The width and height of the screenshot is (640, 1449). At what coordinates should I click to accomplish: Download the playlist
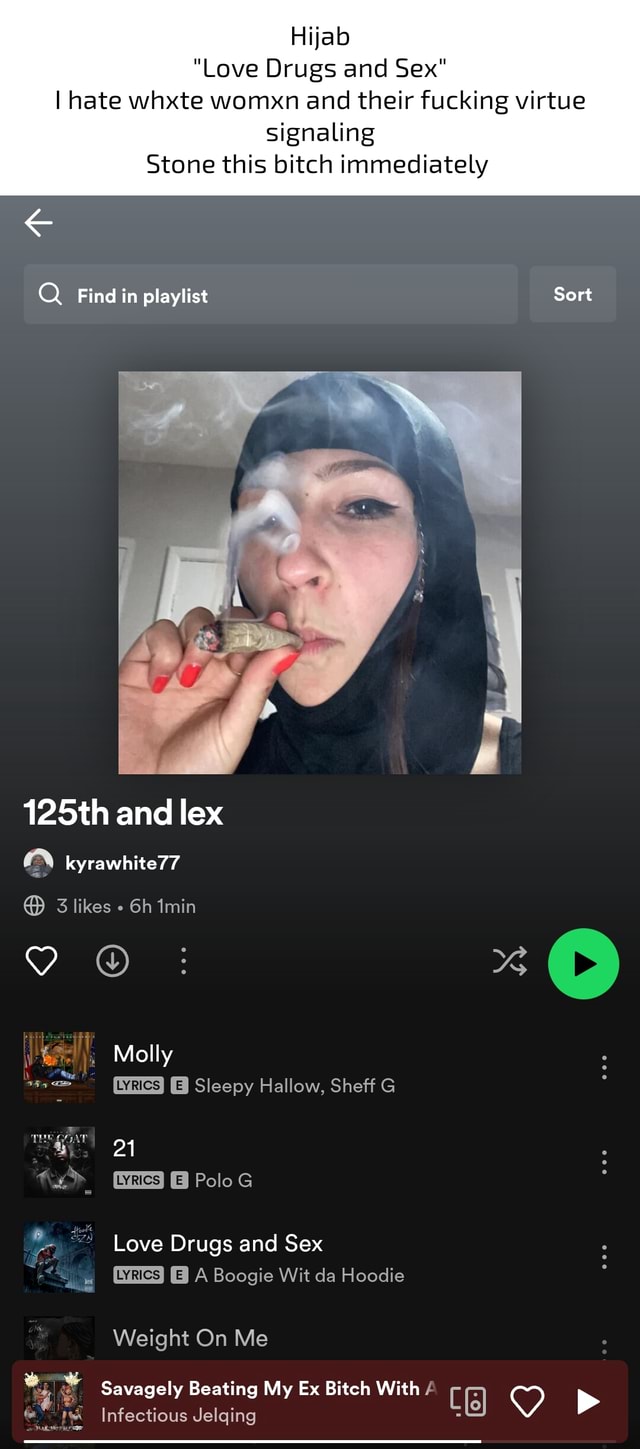[x=112, y=961]
